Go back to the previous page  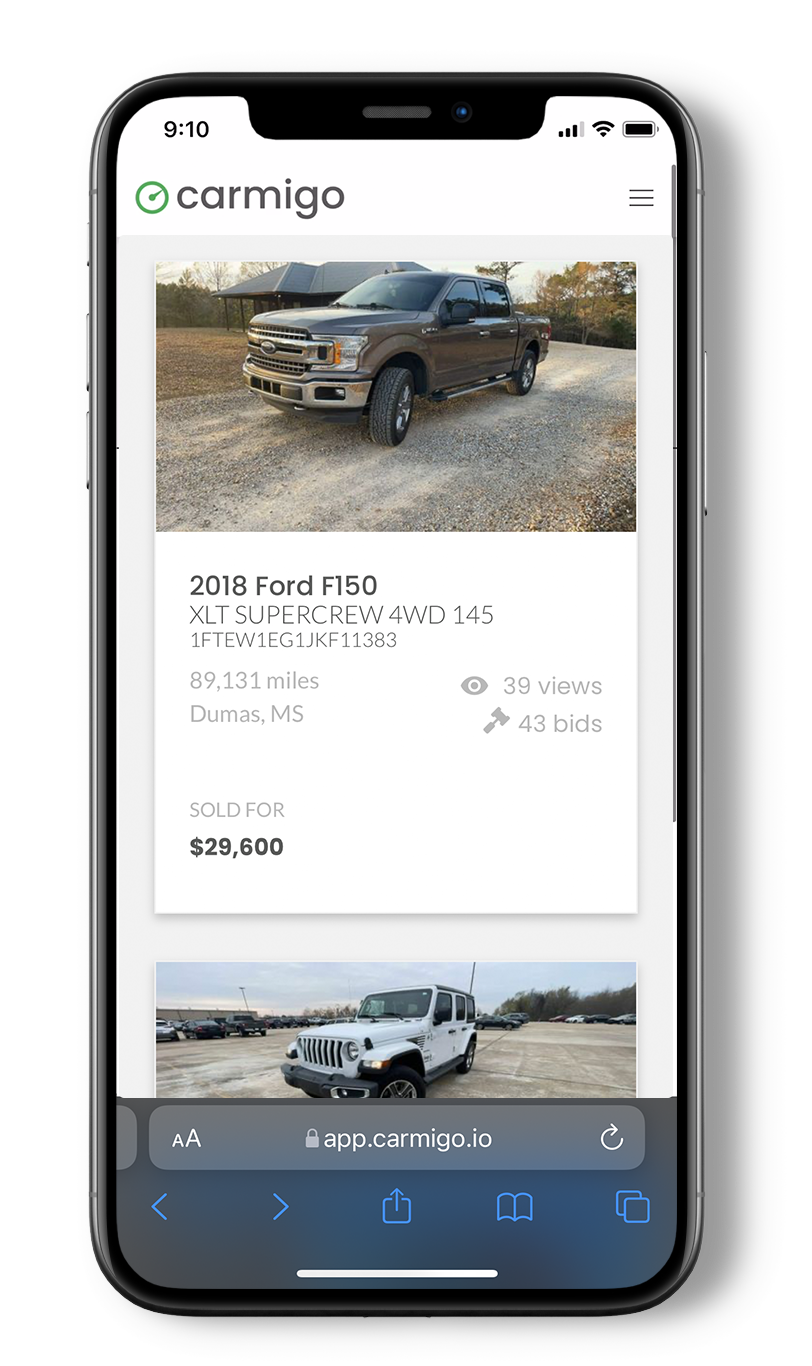160,1207
